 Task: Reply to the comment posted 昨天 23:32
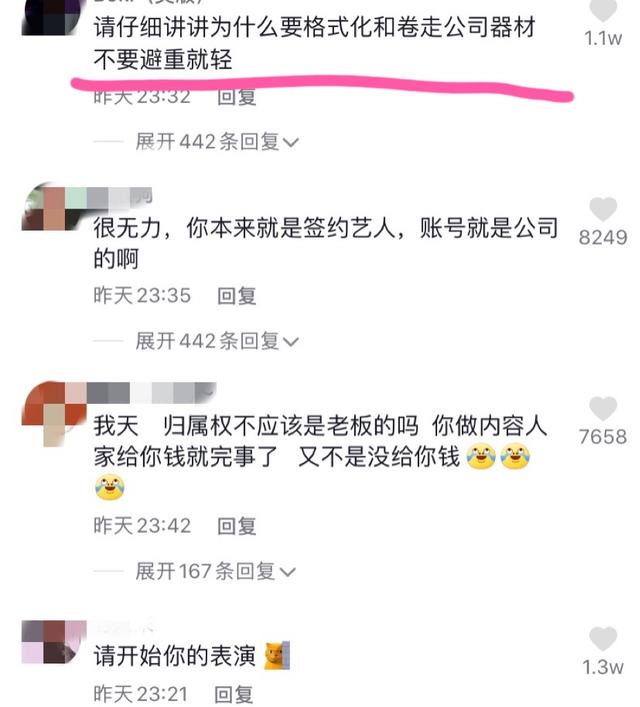(237, 97)
